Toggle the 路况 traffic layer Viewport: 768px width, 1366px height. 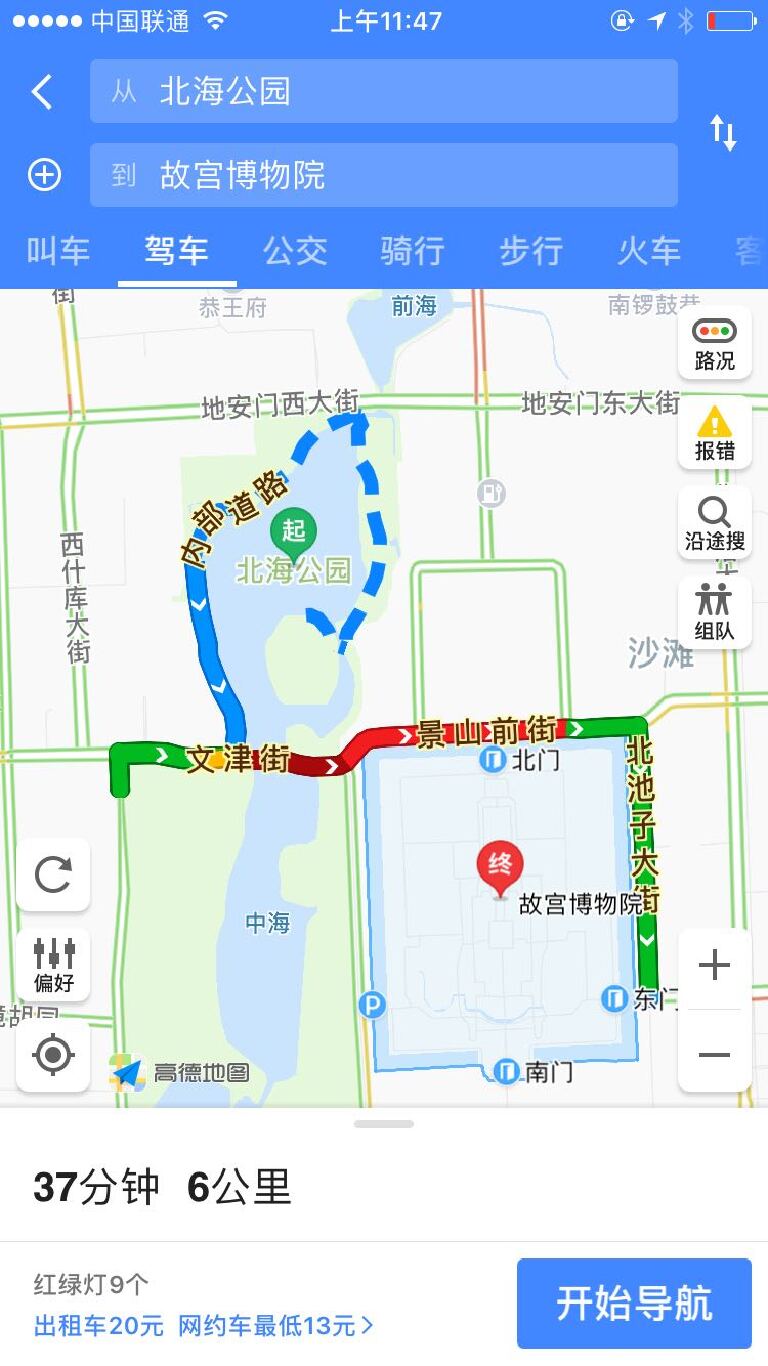(x=714, y=343)
